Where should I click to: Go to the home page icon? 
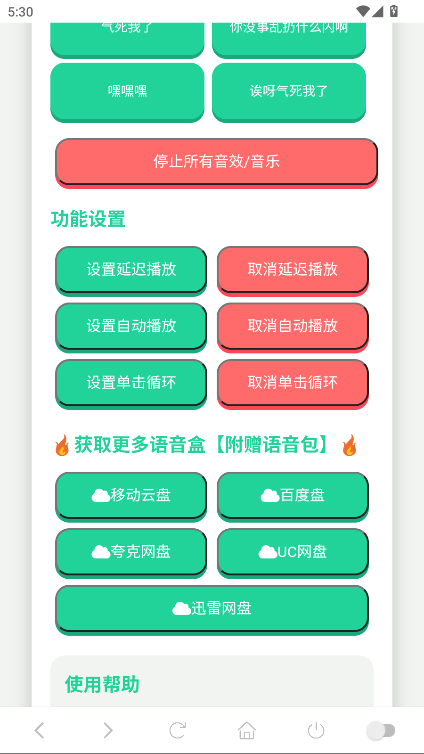247,730
